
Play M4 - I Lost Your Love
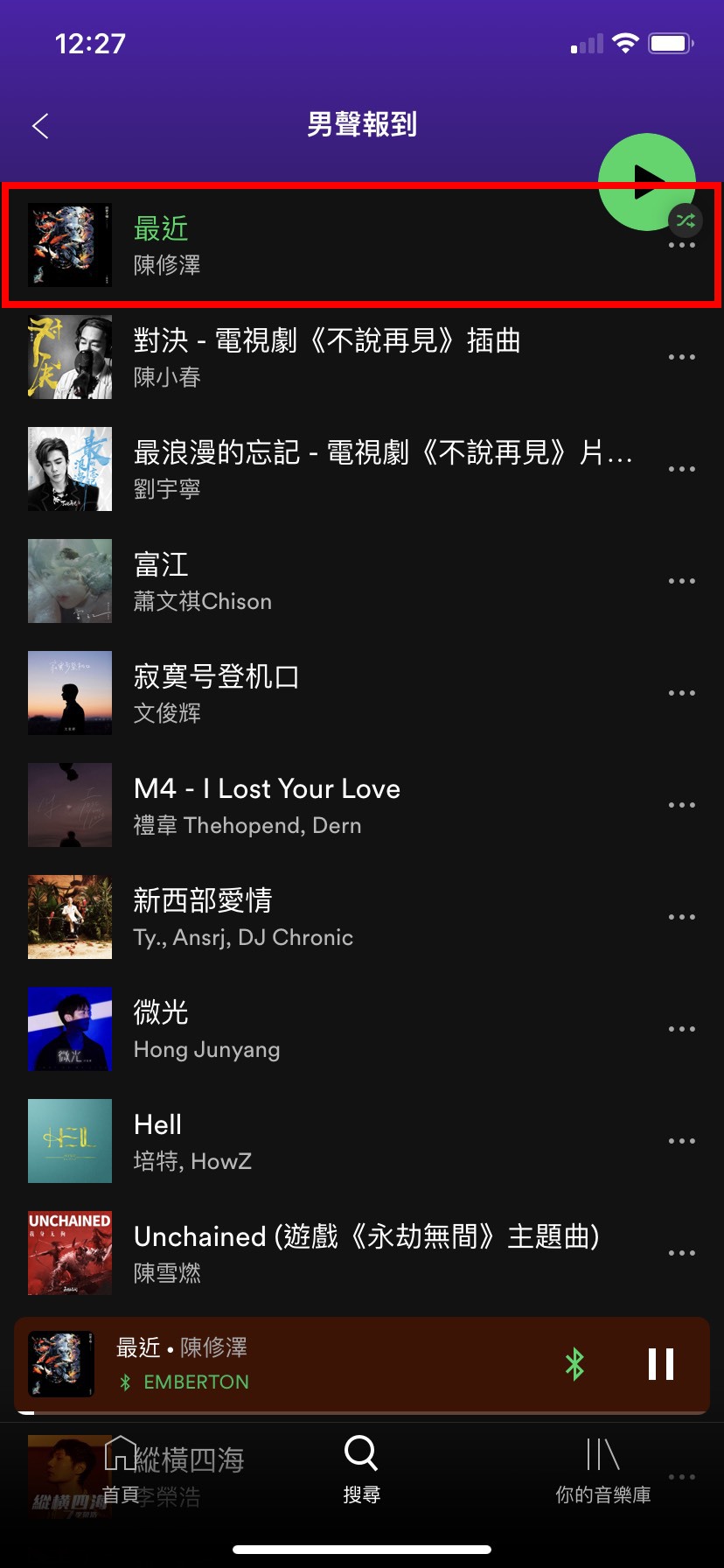coord(350,805)
